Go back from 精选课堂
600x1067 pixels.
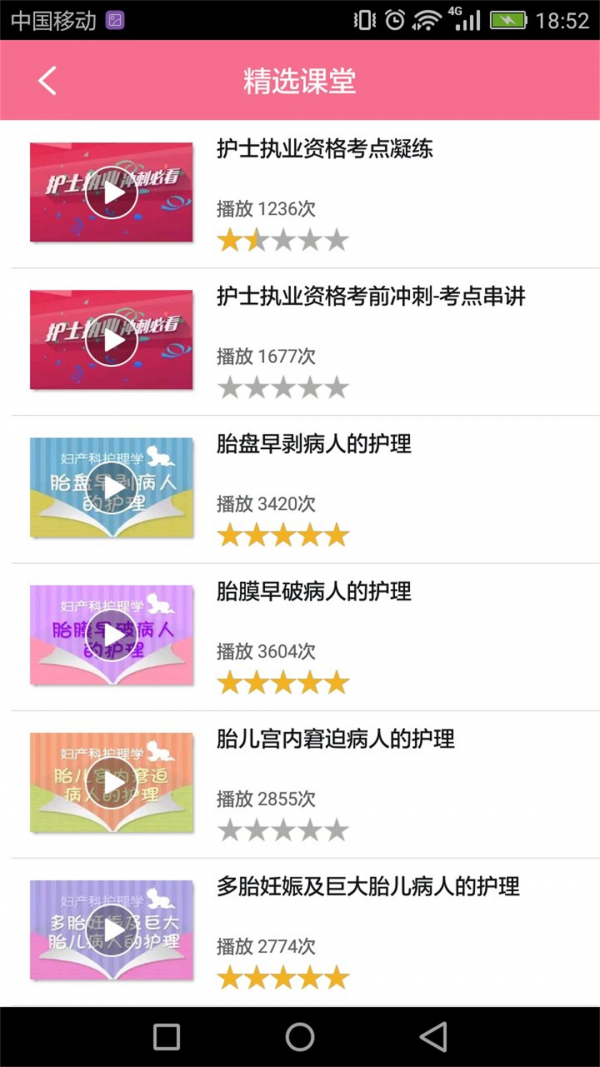point(47,81)
